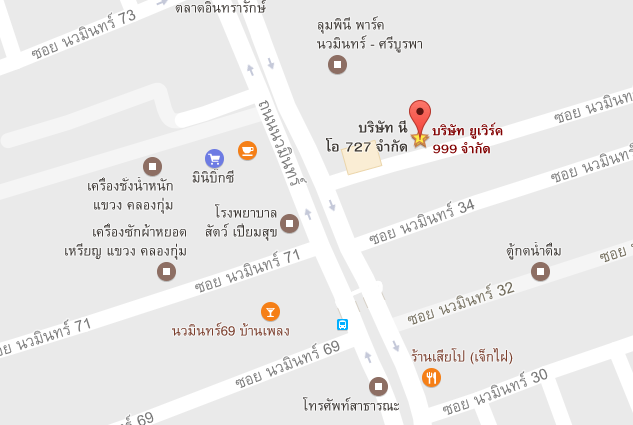Tap the orange coffee cup marker

pyautogui.click(x=247, y=150)
